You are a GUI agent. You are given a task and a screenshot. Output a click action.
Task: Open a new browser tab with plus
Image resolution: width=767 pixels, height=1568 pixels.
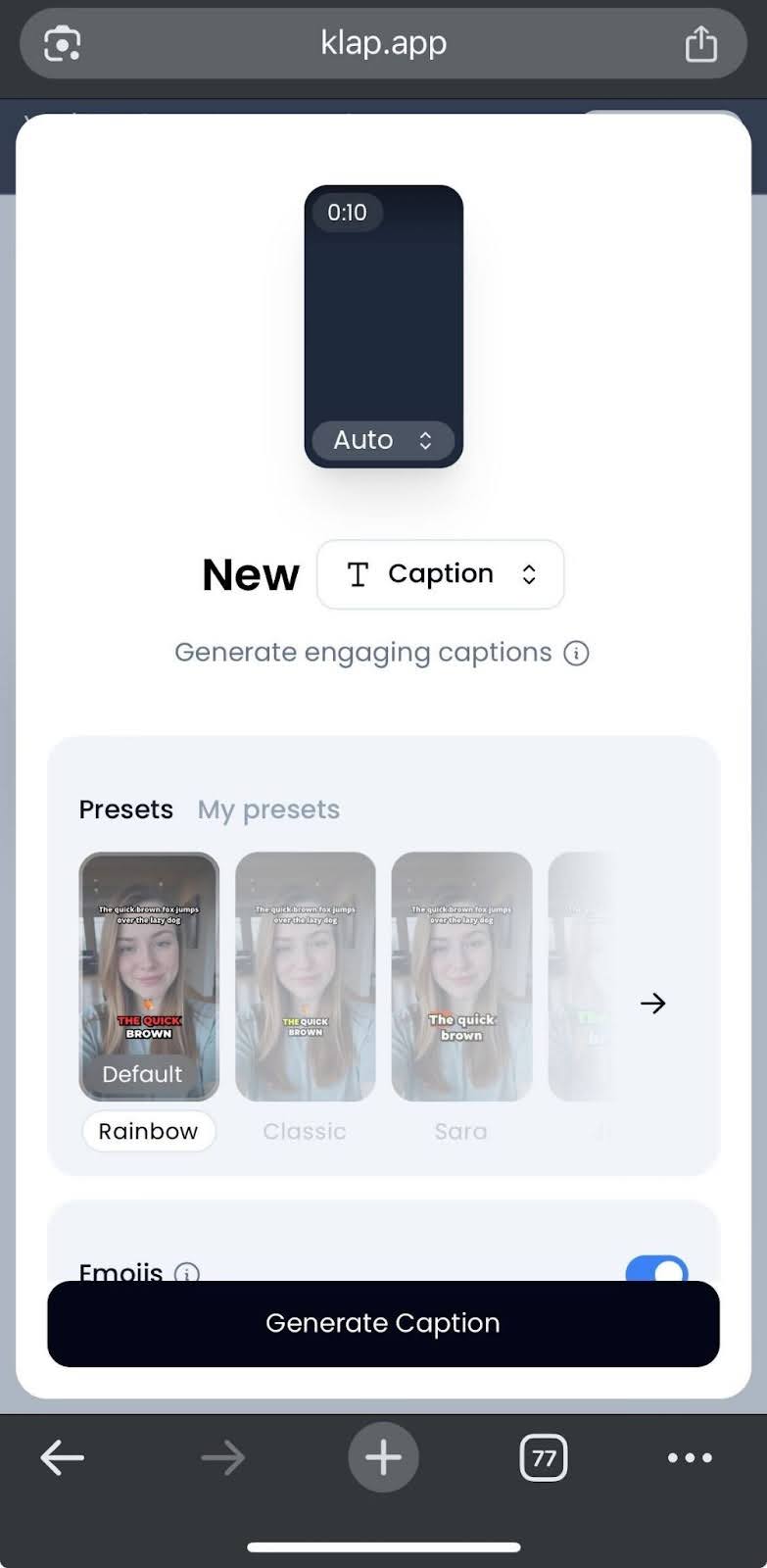coord(383,1457)
